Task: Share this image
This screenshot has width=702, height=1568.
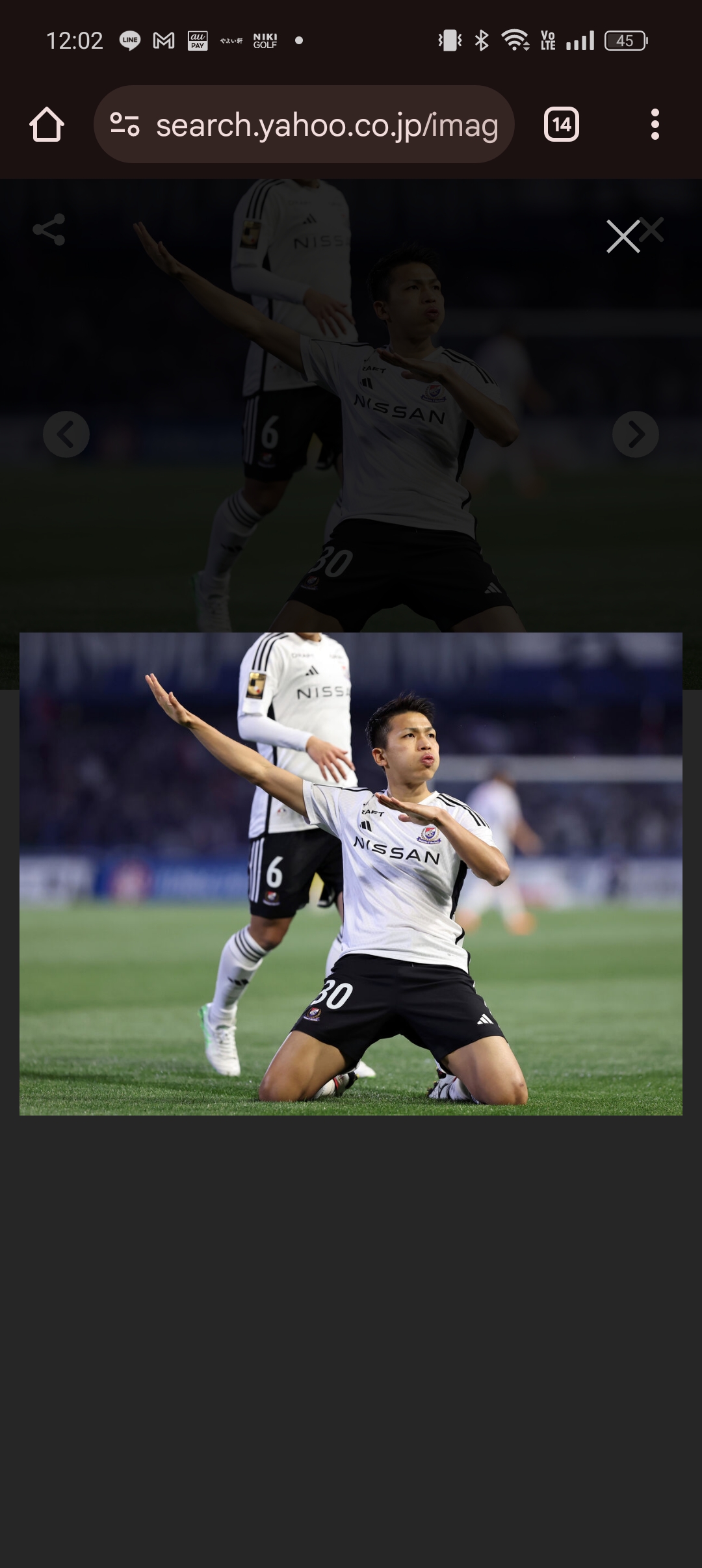Action: (x=49, y=229)
